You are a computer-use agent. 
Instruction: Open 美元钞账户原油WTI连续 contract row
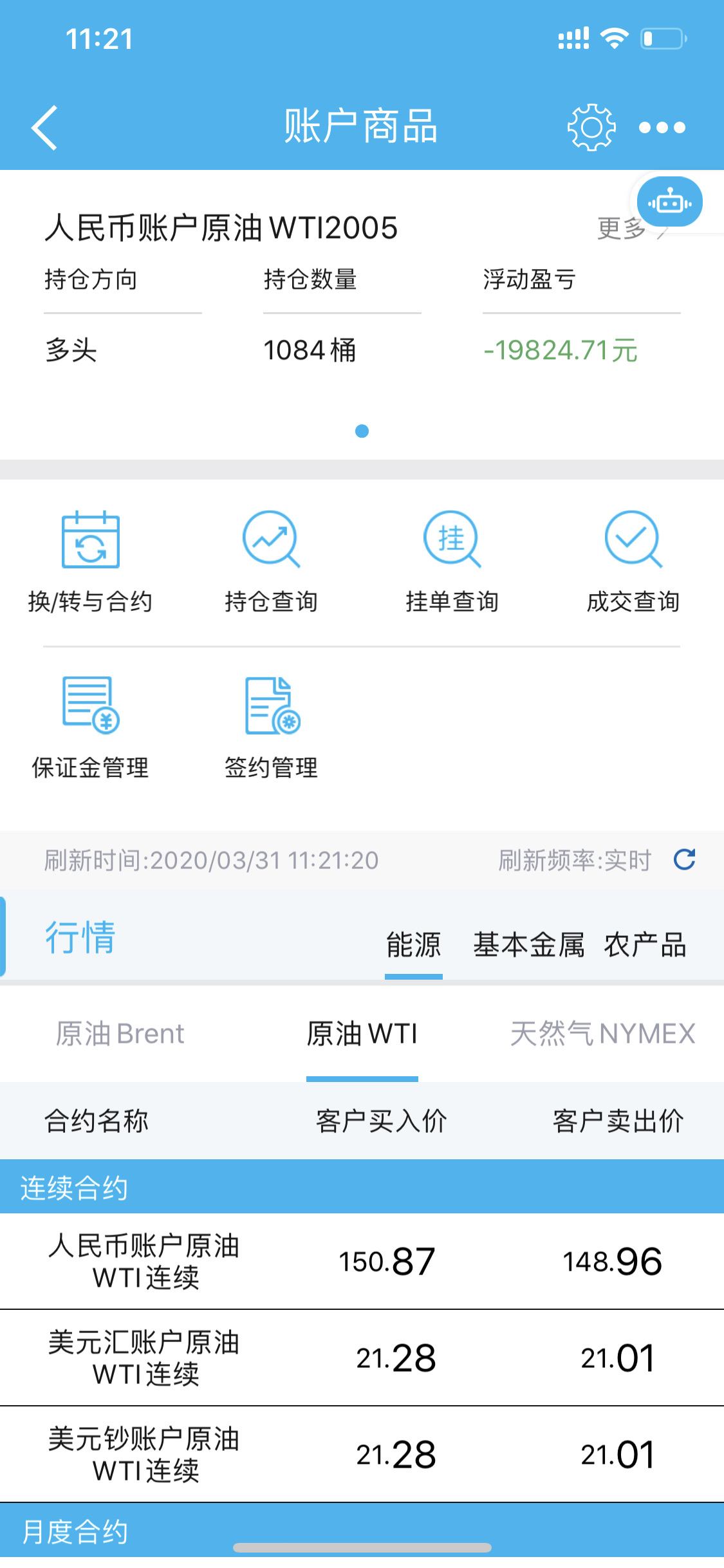coord(362,1454)
